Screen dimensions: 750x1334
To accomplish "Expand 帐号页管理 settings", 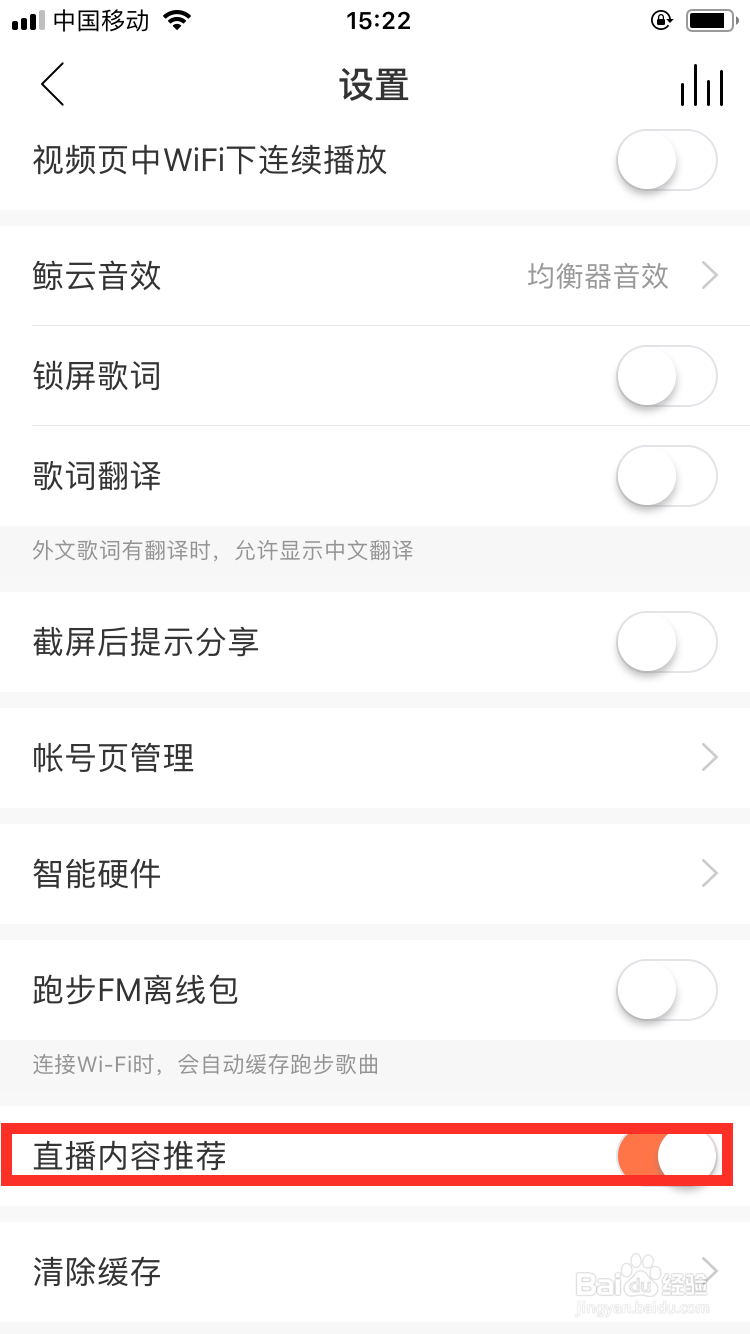I will [710, 758].
